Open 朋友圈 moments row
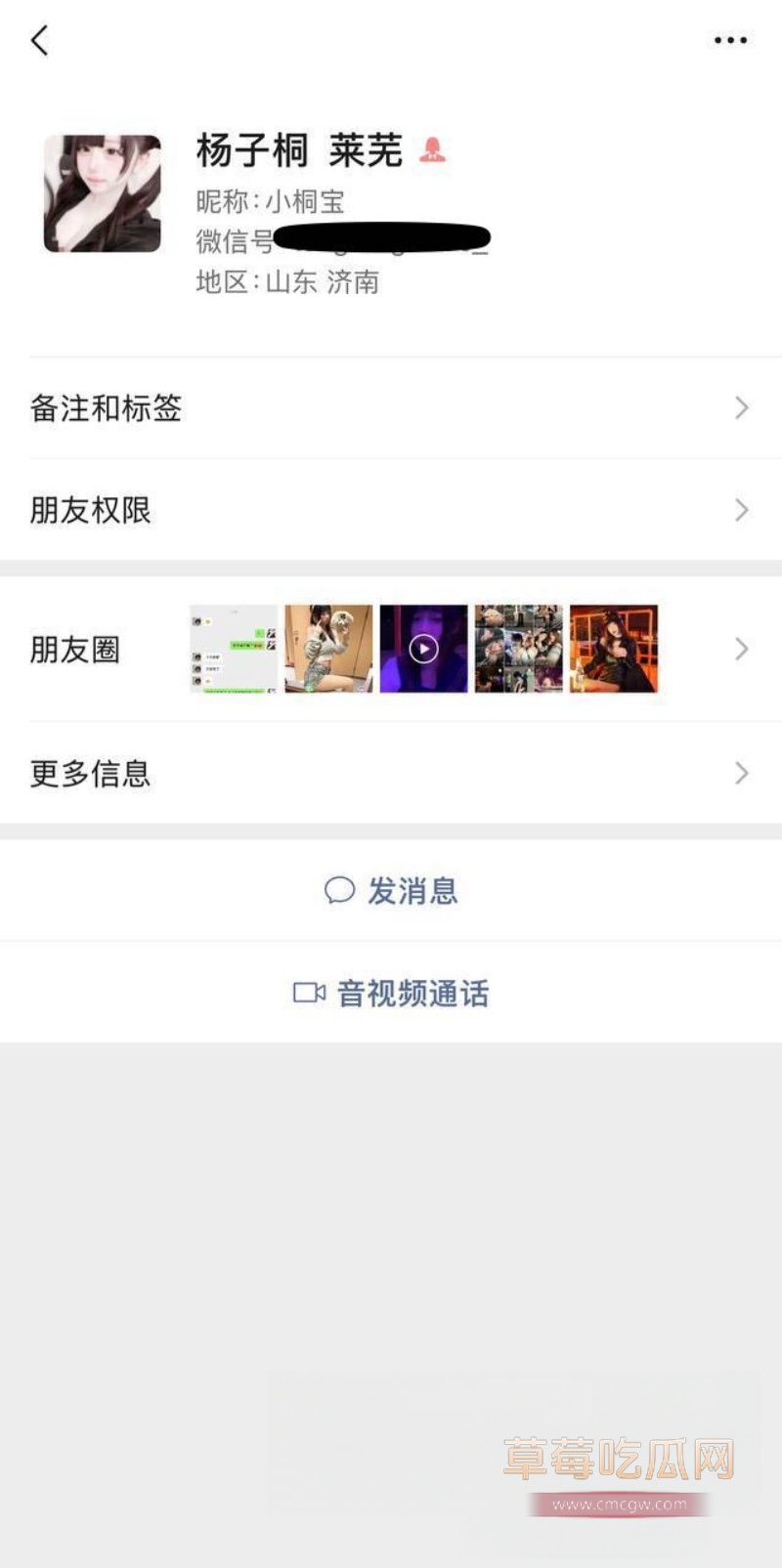This screenshot has height=1568, width=782. pos(391,650)
